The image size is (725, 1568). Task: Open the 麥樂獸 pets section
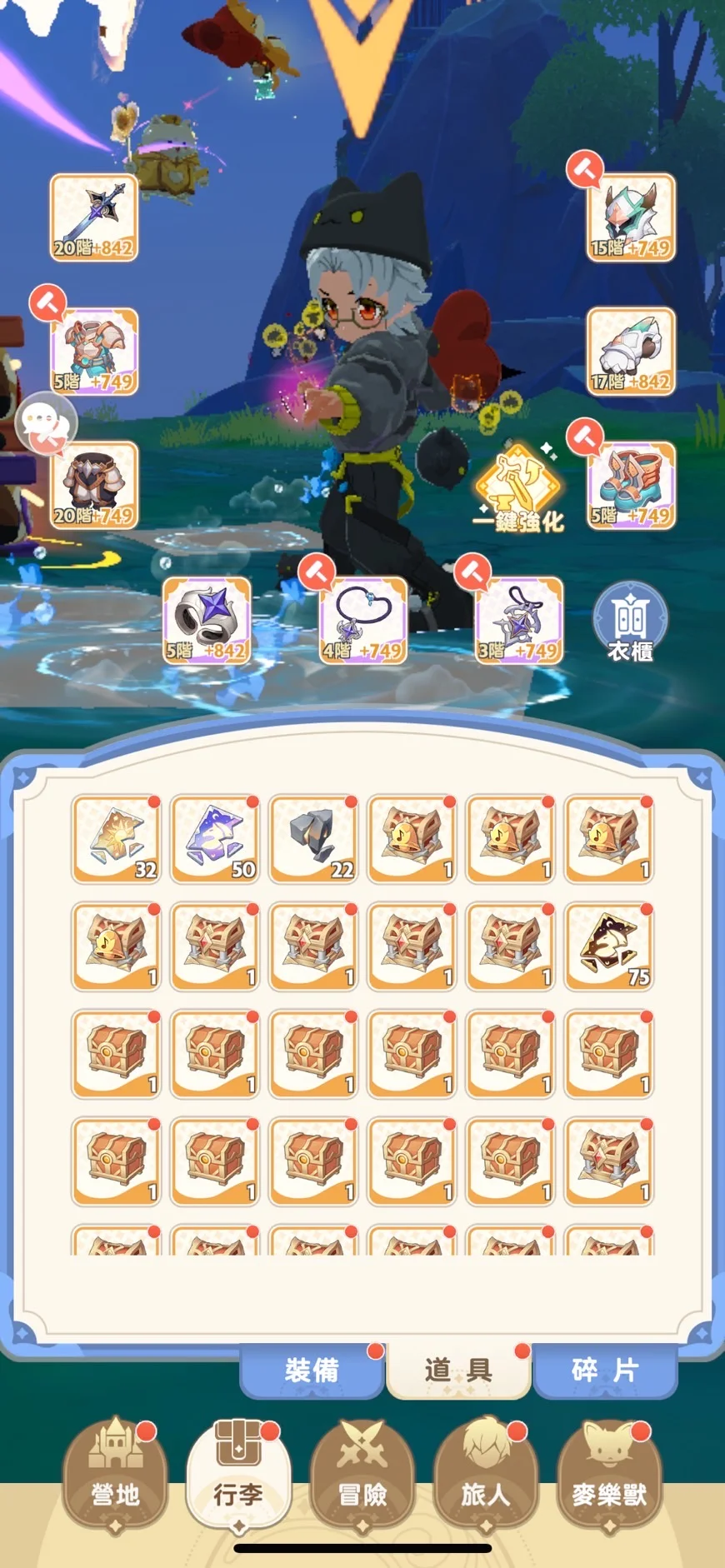(x=608, y=1473)
